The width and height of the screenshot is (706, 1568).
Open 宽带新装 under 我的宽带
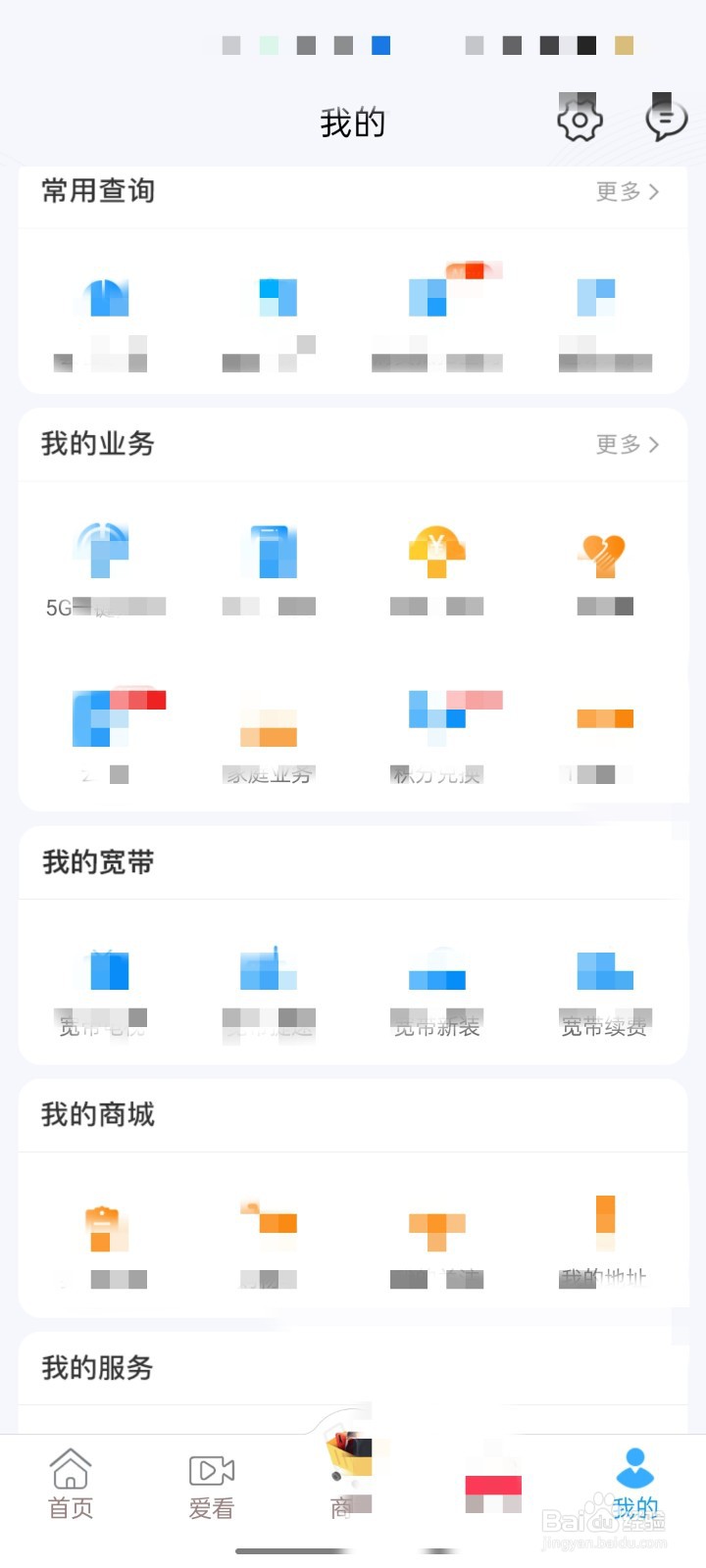436,990
